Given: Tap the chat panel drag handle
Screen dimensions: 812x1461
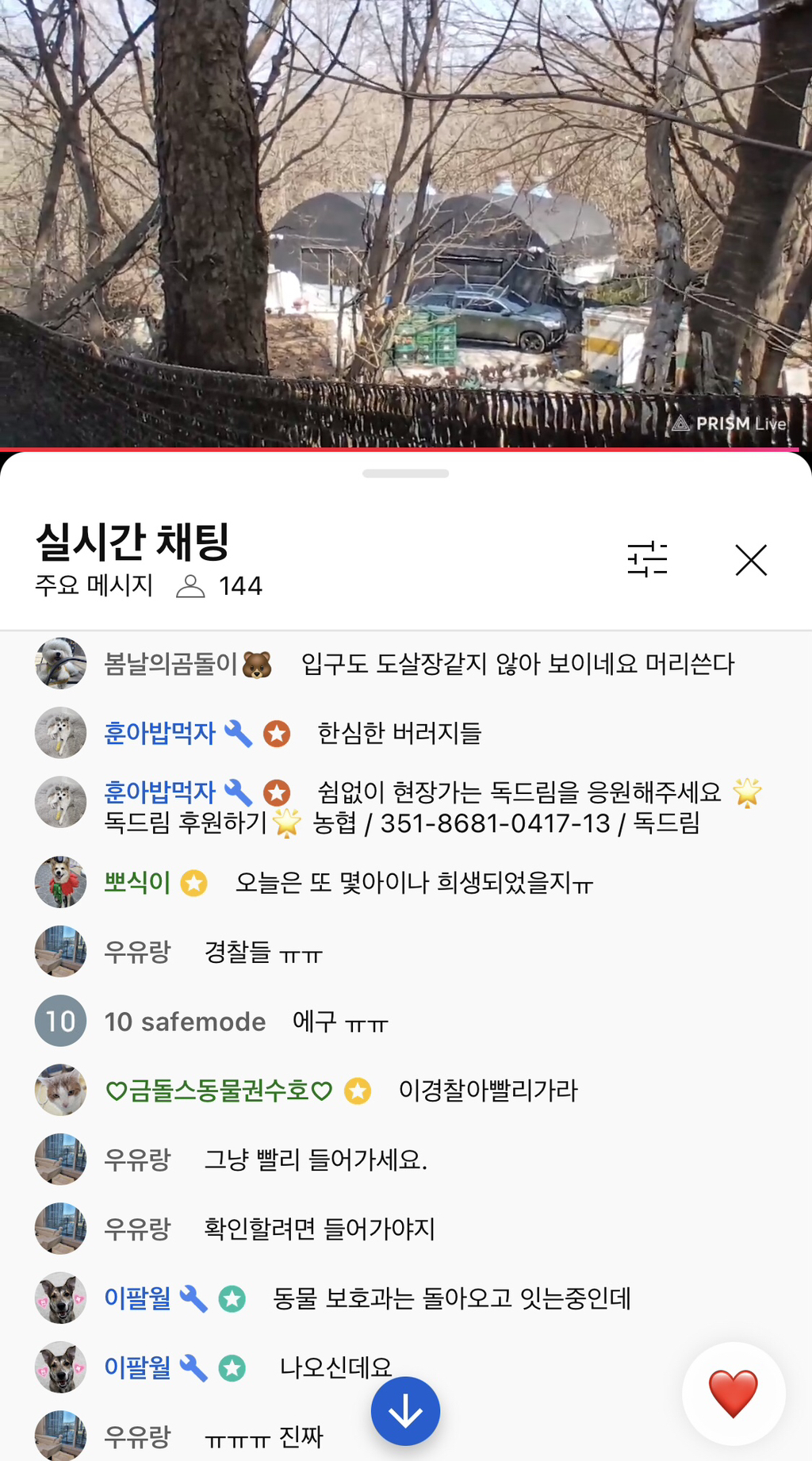Looking at the screenshot, I should pyautogui.click(x=405, y=474).
